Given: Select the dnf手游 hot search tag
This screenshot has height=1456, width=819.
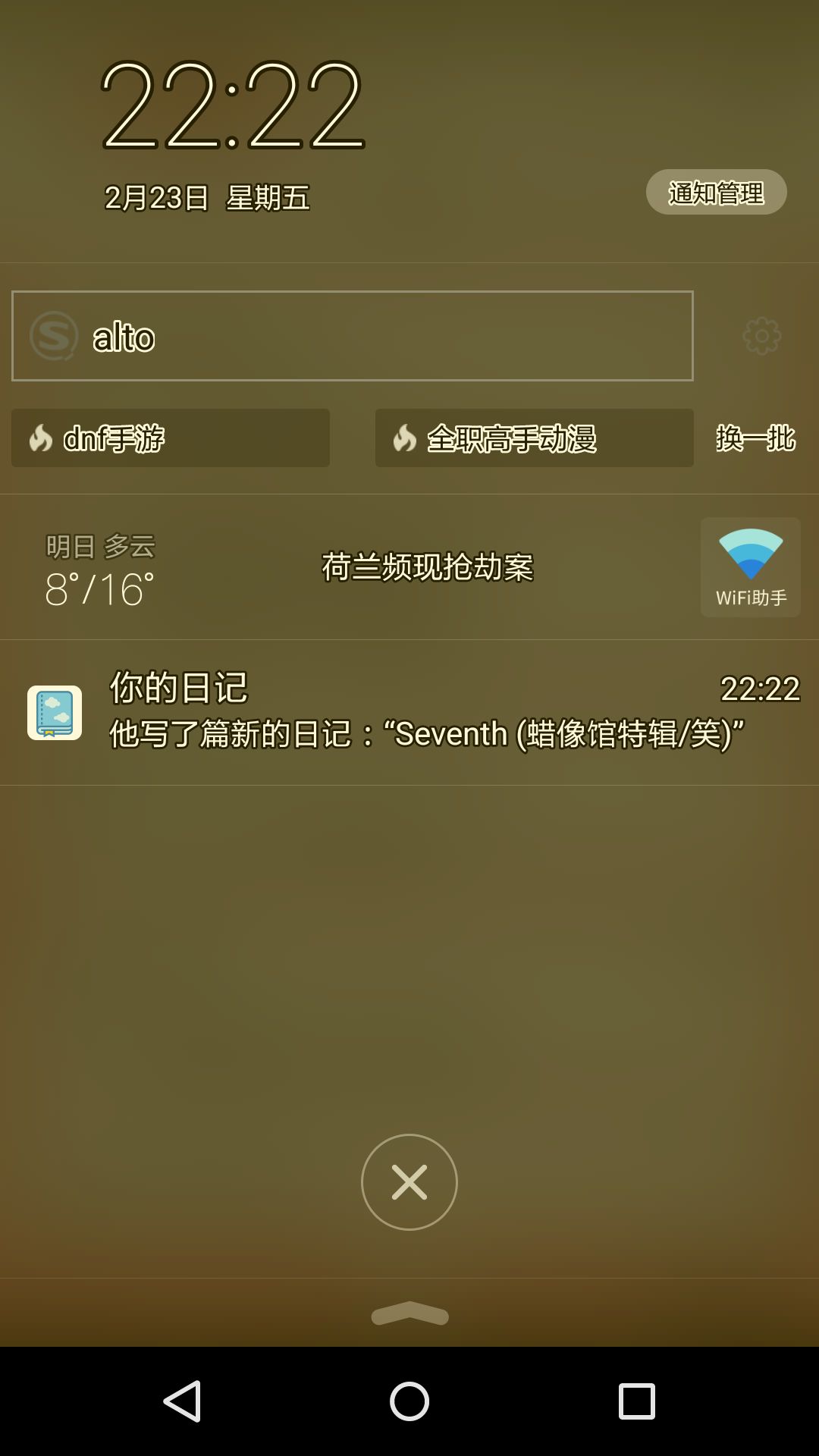Looking at the screenshot, I should [x=168, y=438].
